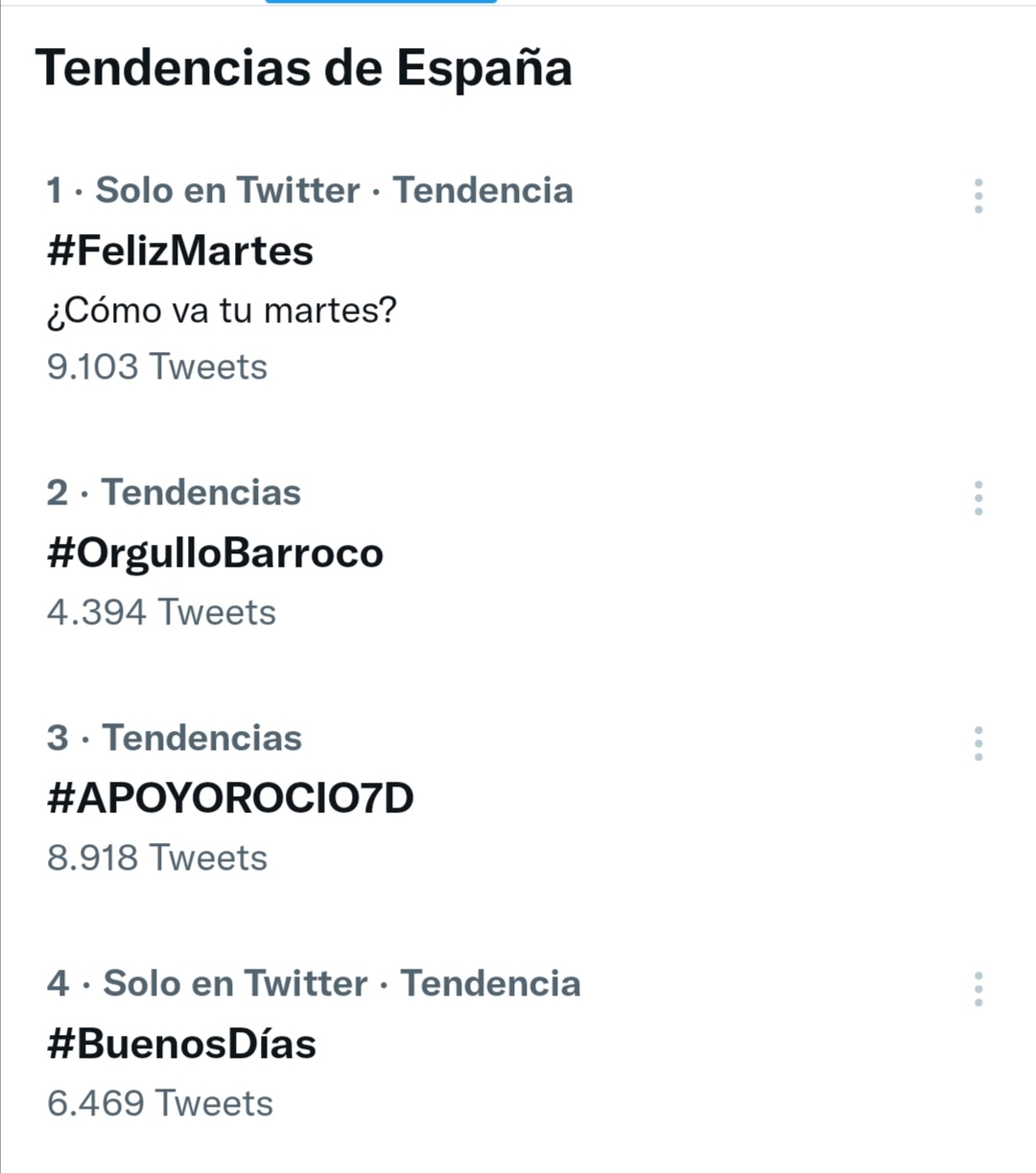Open more options for #APOYOROCIO7D
The width and height of the screenshot is (1036, 1173).
coord(978,743)
